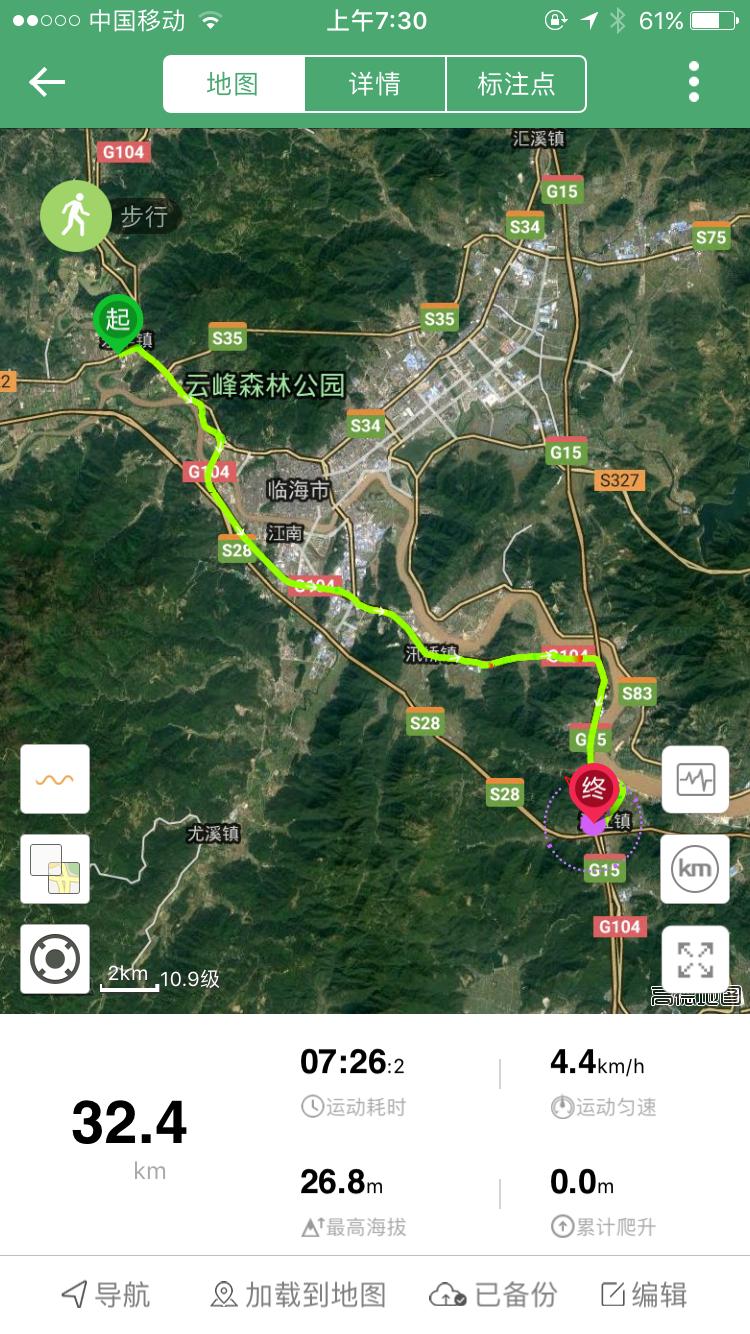Switch to the 详情 tab
Viewport: 750px width, 1334px height.
(375, 84)
